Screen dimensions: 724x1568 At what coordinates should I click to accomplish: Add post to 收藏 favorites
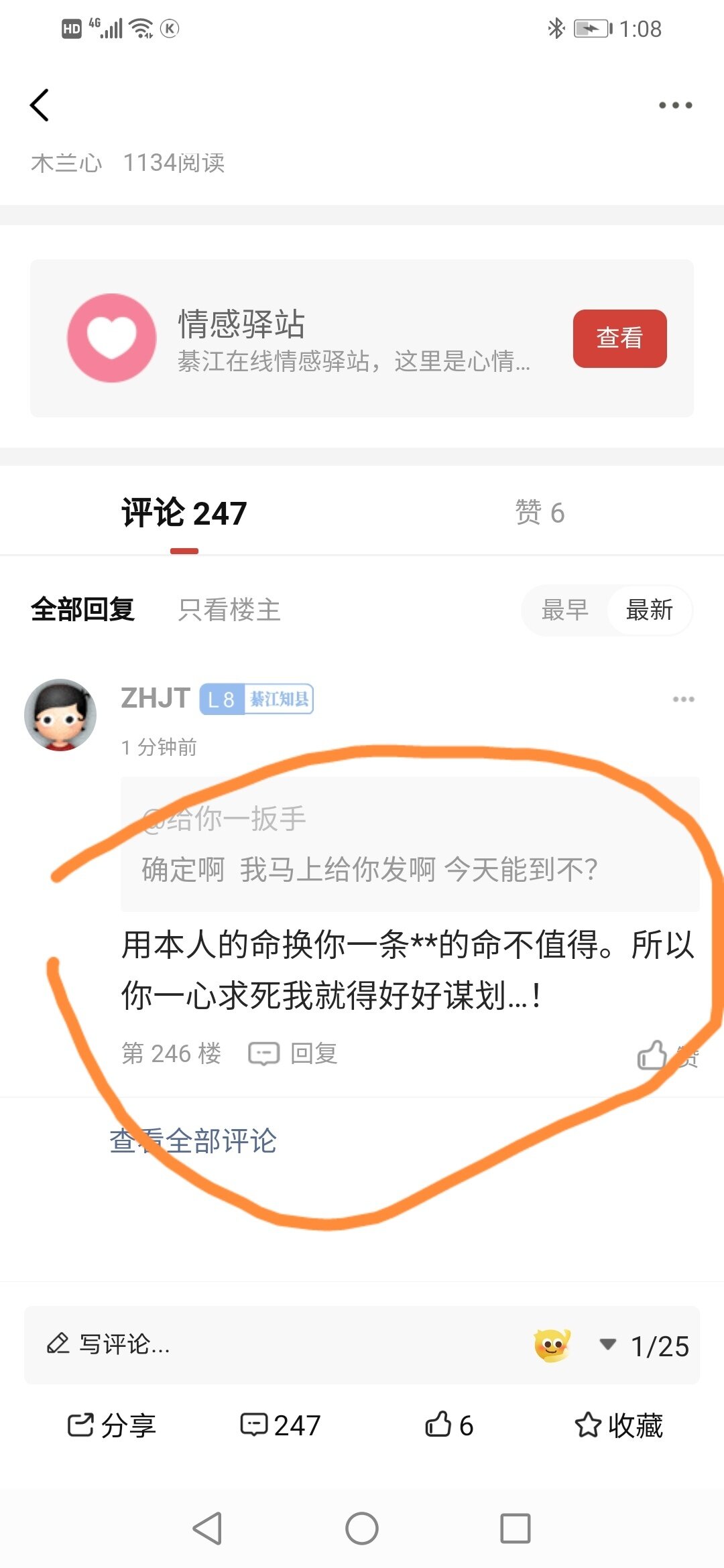pyautogui.click(x=618, y=1425)
